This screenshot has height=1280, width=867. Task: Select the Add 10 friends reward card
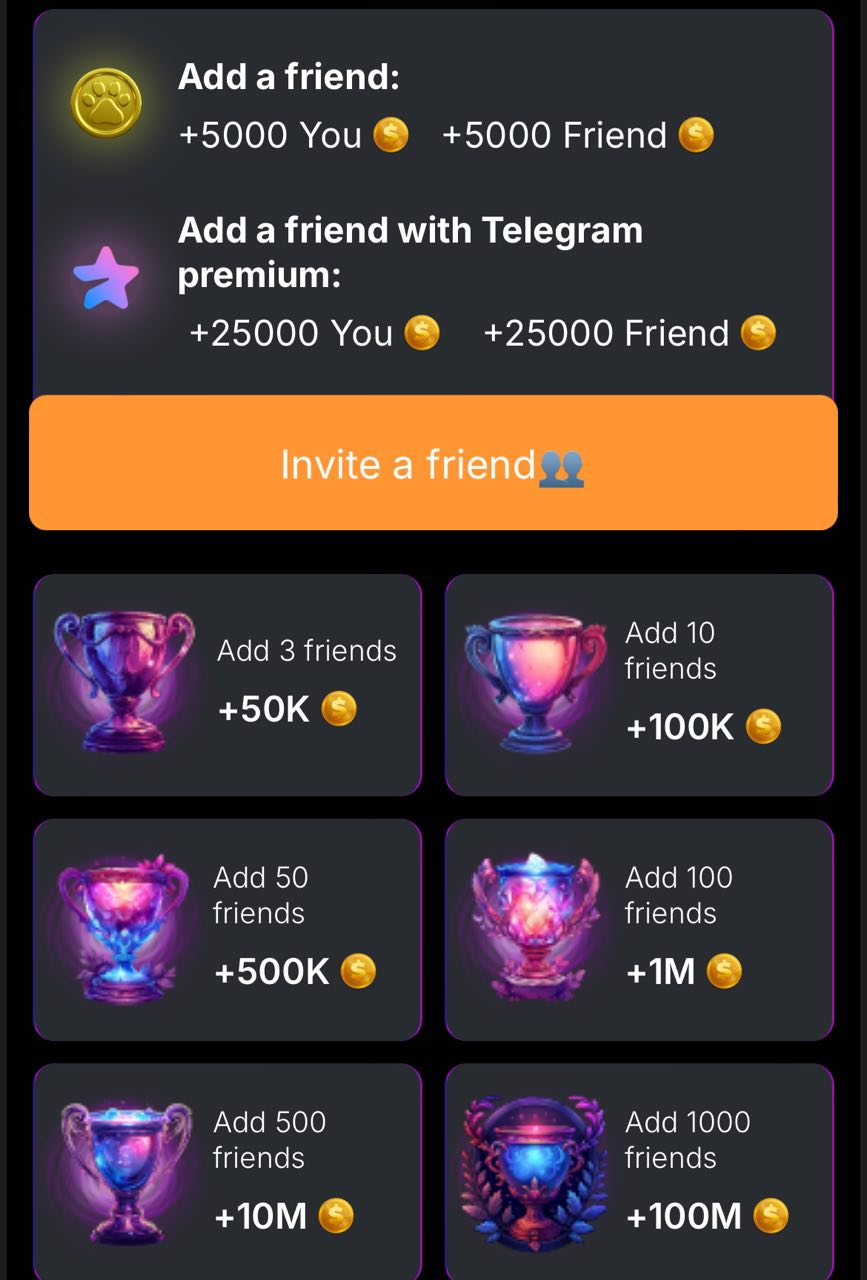pos(639,685)
